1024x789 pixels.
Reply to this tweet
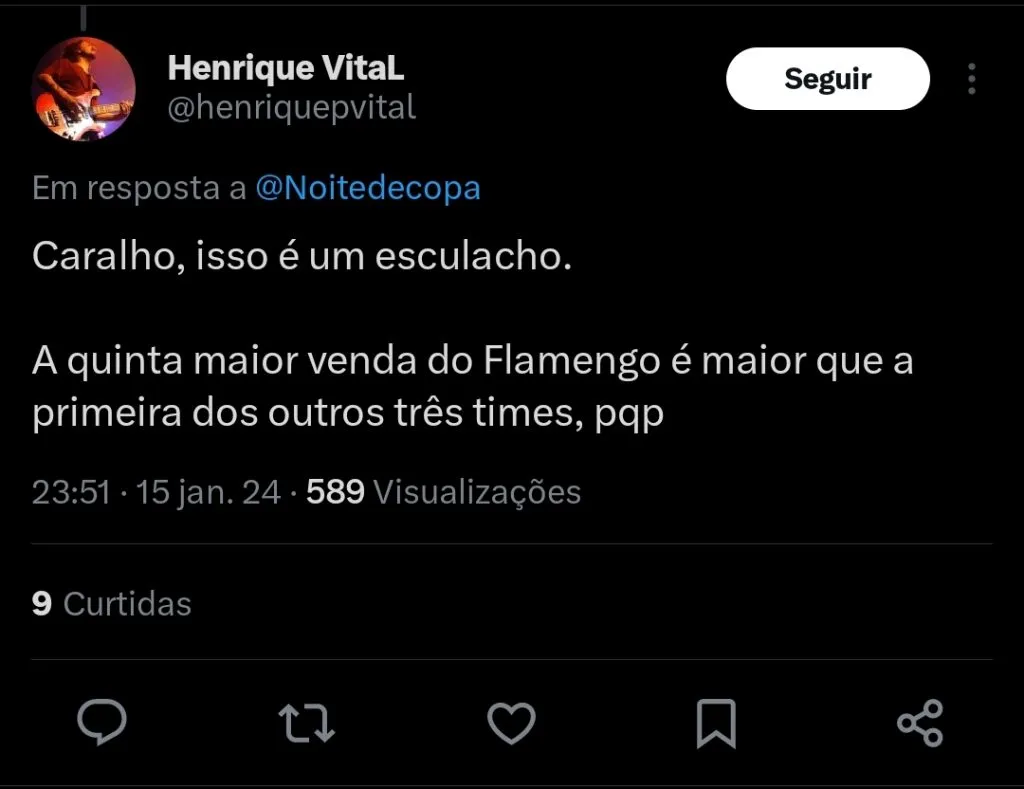102,722
